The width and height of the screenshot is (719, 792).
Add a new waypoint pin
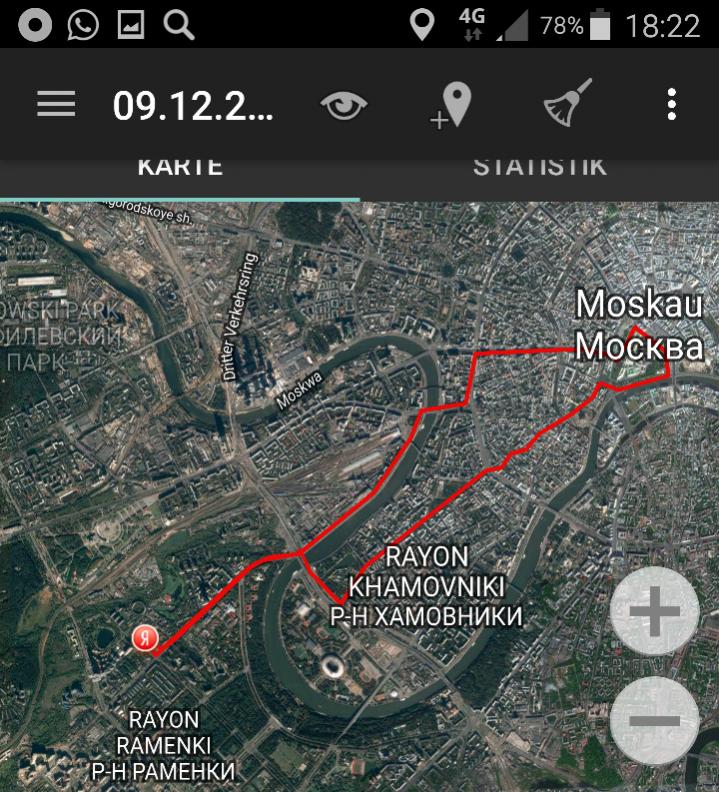(x=453, y=105)
